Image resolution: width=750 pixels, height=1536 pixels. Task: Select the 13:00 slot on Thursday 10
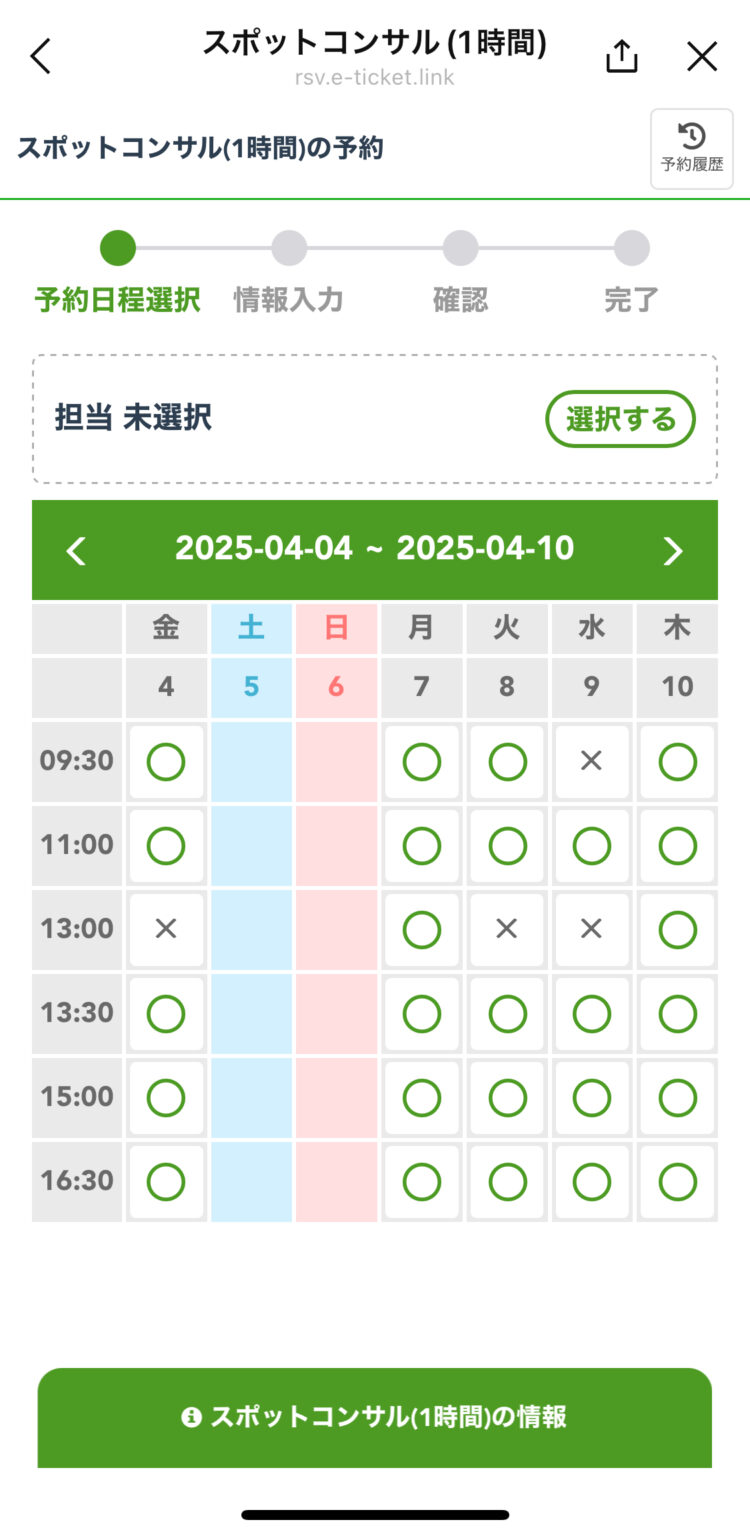678,930
